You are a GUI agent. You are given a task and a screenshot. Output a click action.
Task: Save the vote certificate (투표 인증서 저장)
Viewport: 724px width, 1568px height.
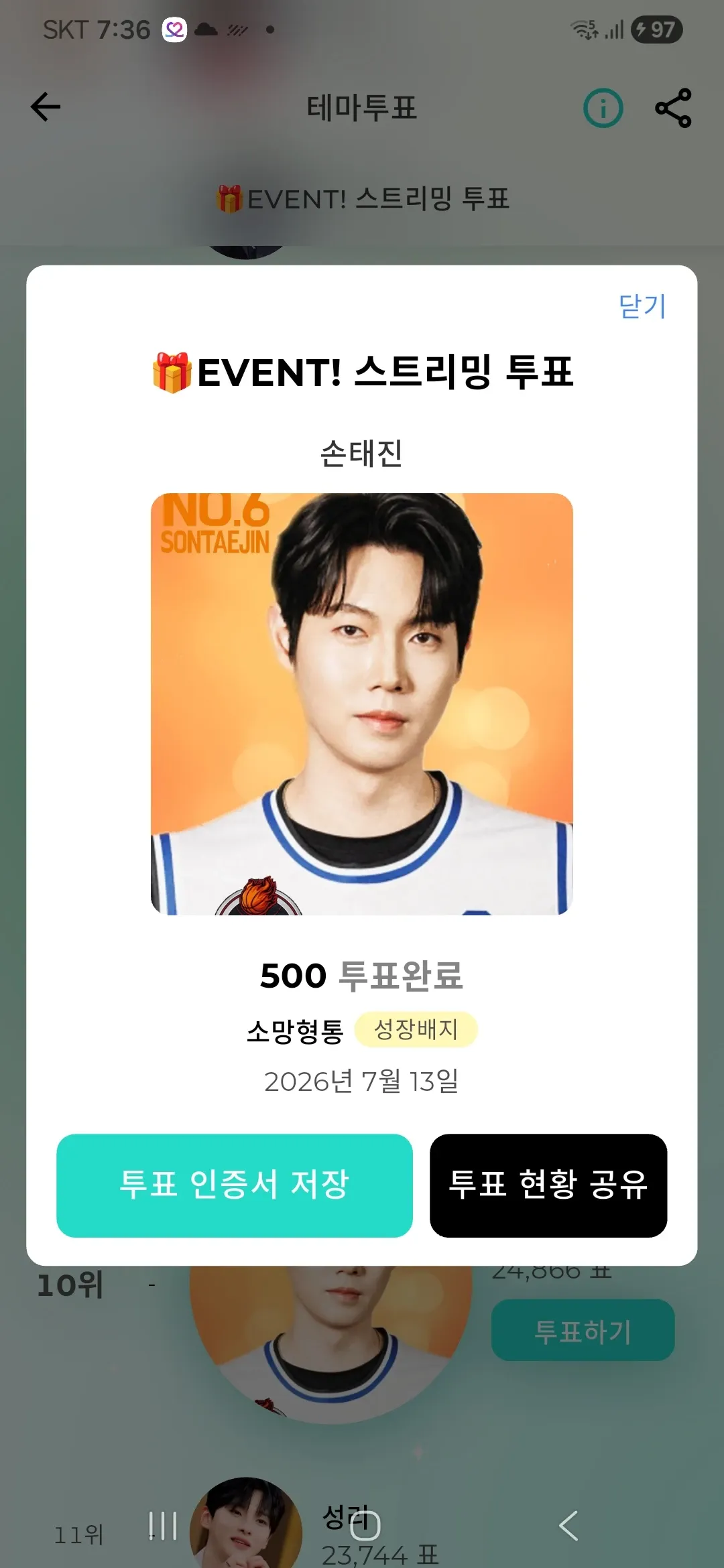235,1185
